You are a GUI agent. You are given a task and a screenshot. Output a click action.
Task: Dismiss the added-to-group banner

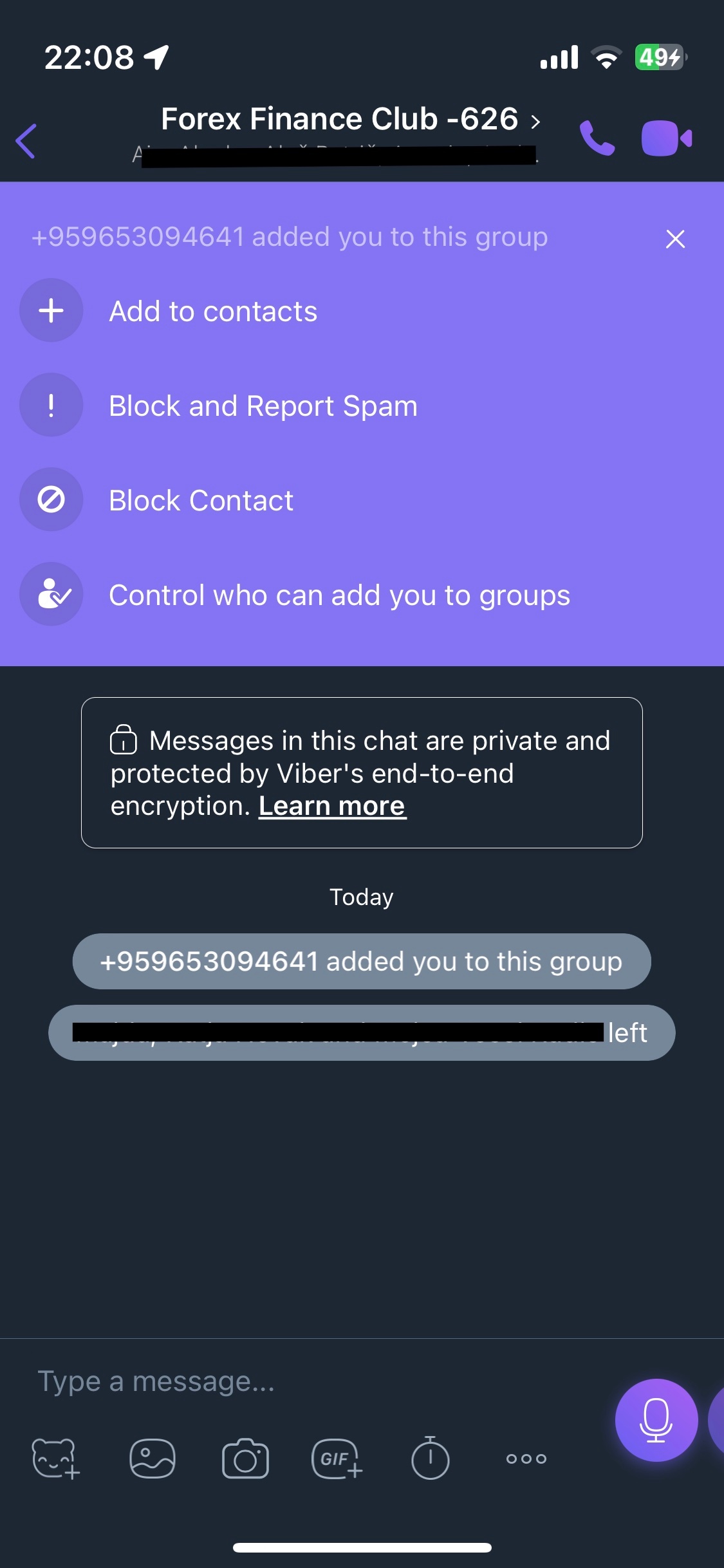click(675, 239)
